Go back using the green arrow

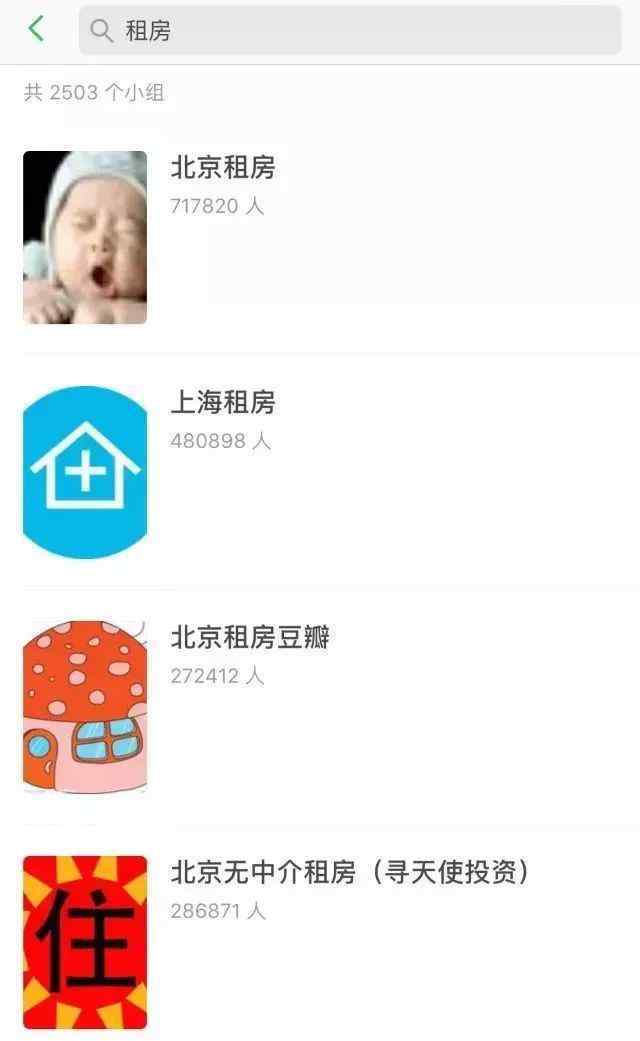pyautogui.click(x=37, y=29)
